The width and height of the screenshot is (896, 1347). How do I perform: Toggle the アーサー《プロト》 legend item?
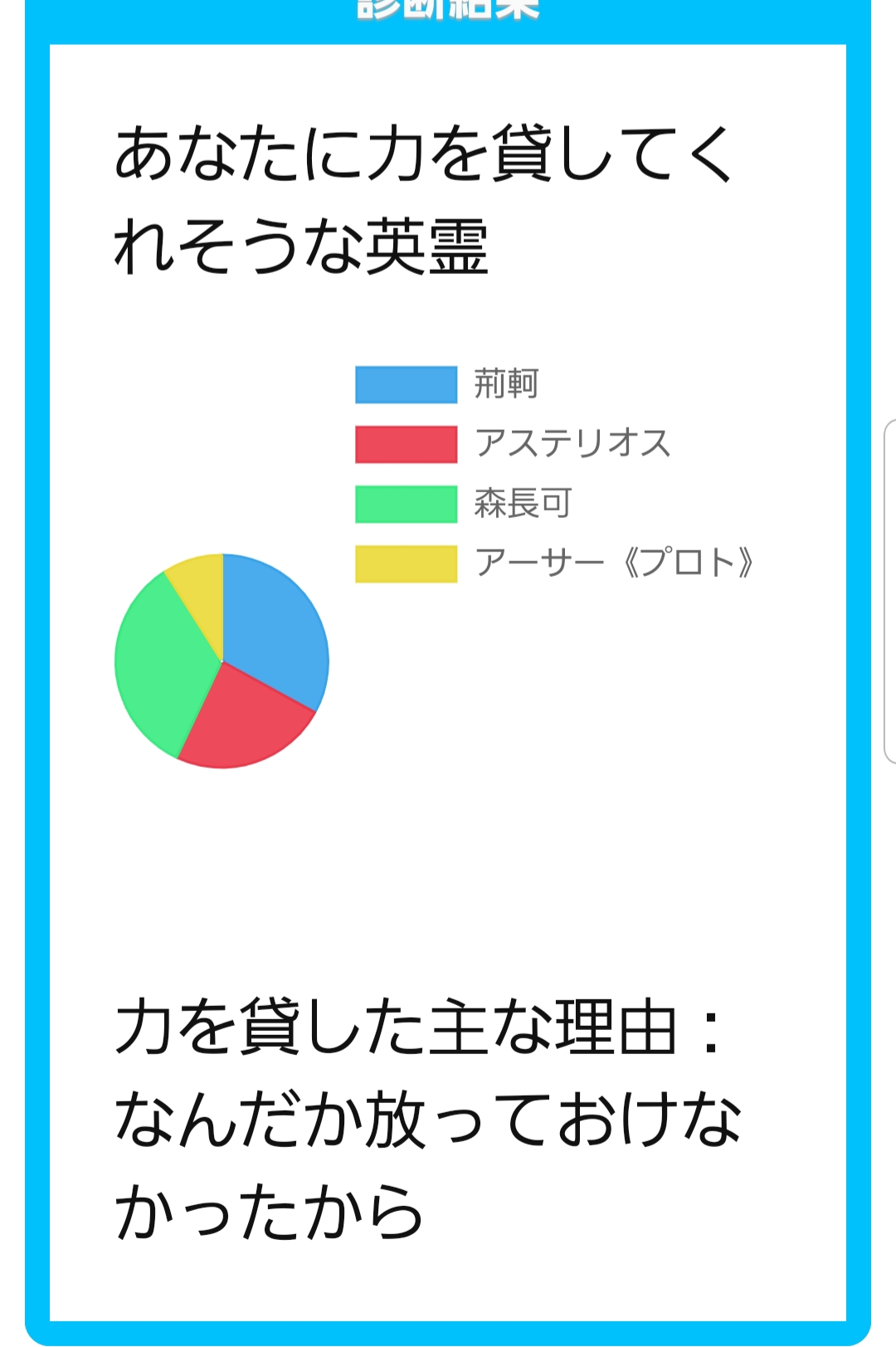point(554,563)
